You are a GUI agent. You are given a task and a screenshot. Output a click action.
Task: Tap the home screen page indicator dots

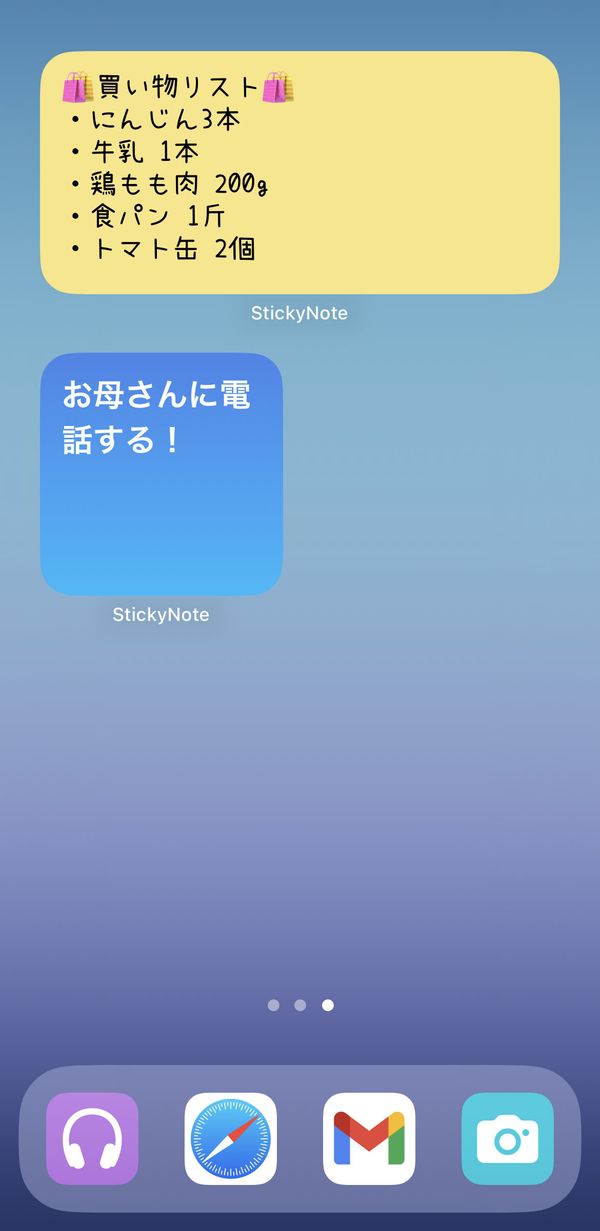pyautogui.click(x=300, y=1005)
